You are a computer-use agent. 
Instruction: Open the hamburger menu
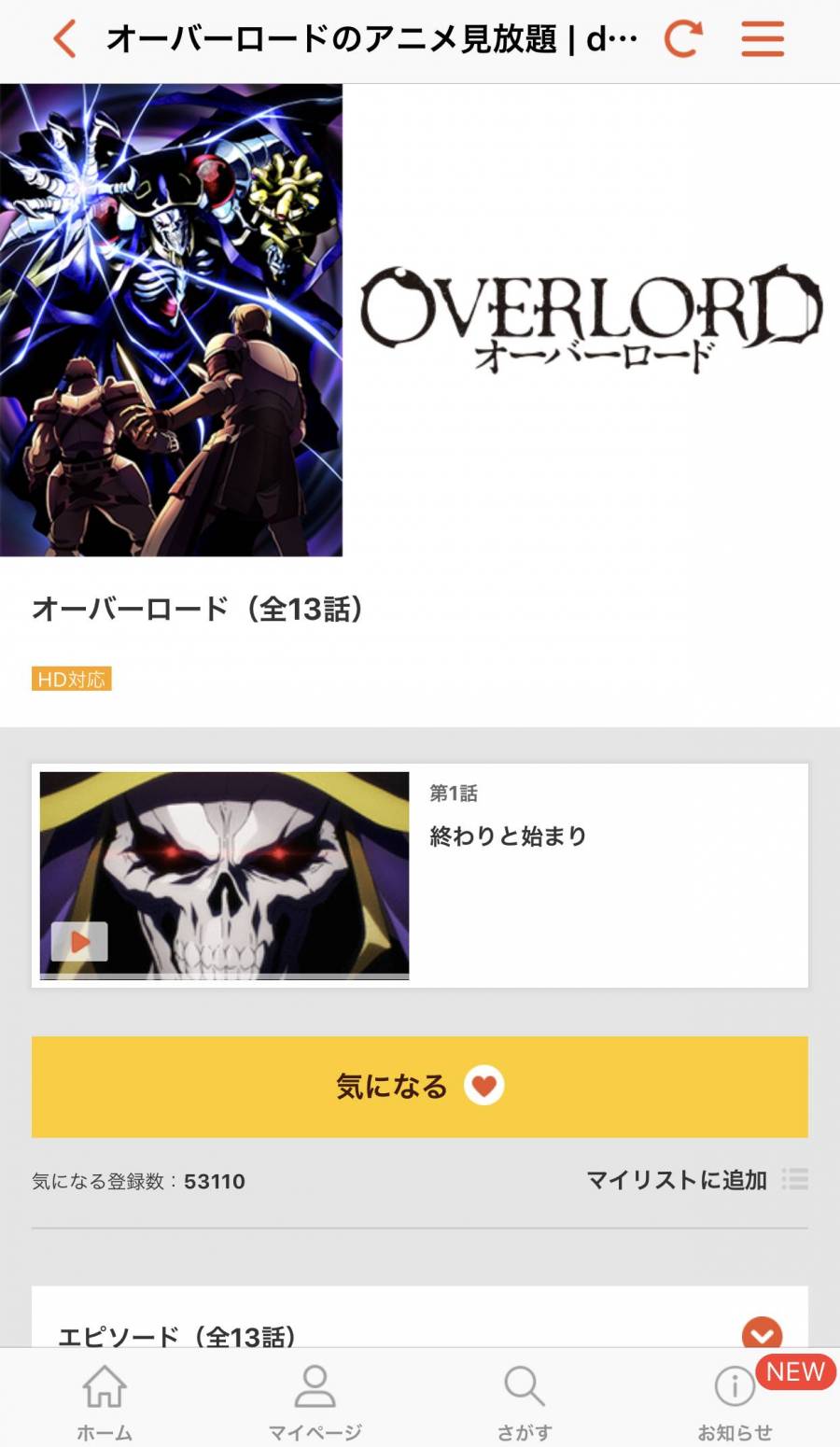tap(763, 39)
